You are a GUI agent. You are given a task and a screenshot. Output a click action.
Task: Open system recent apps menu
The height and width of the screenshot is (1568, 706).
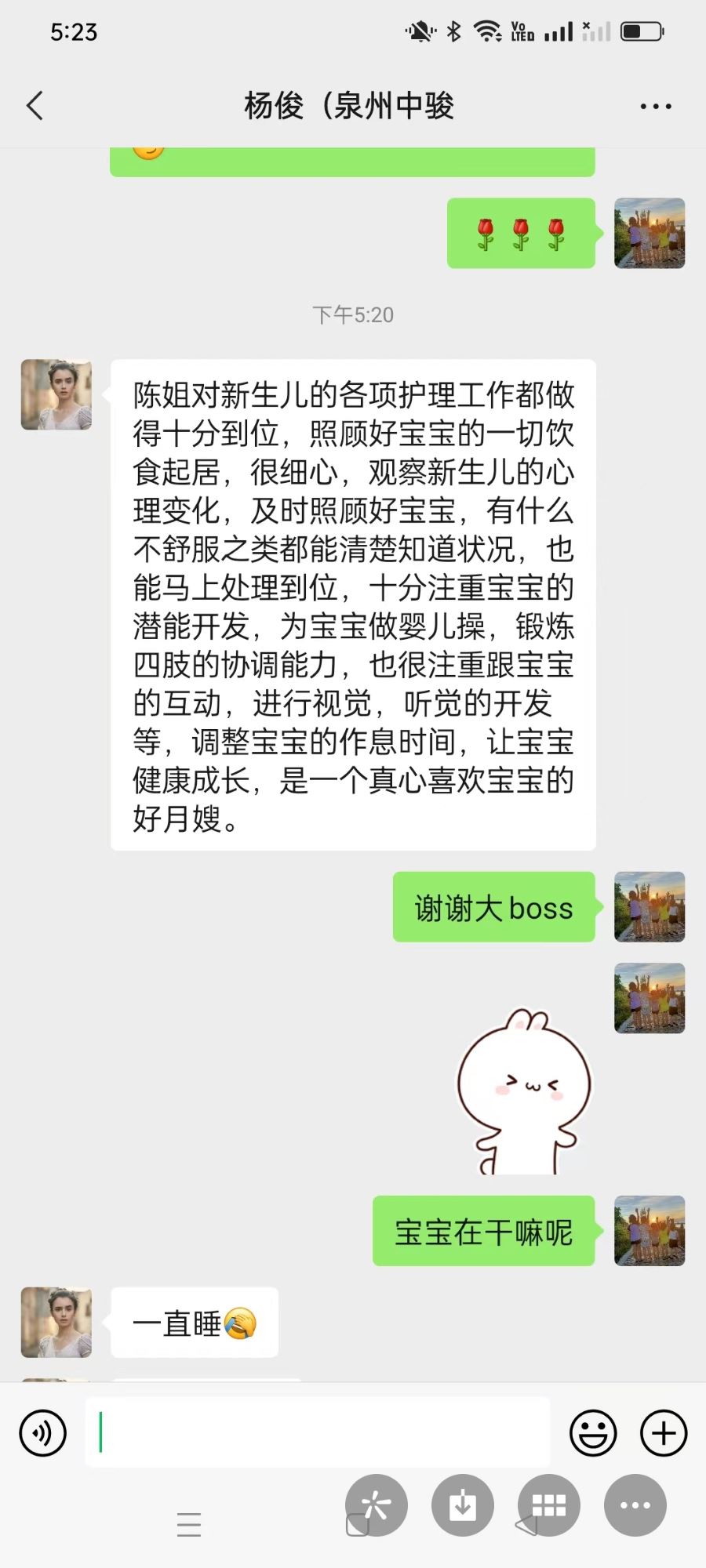point(189,1525)
